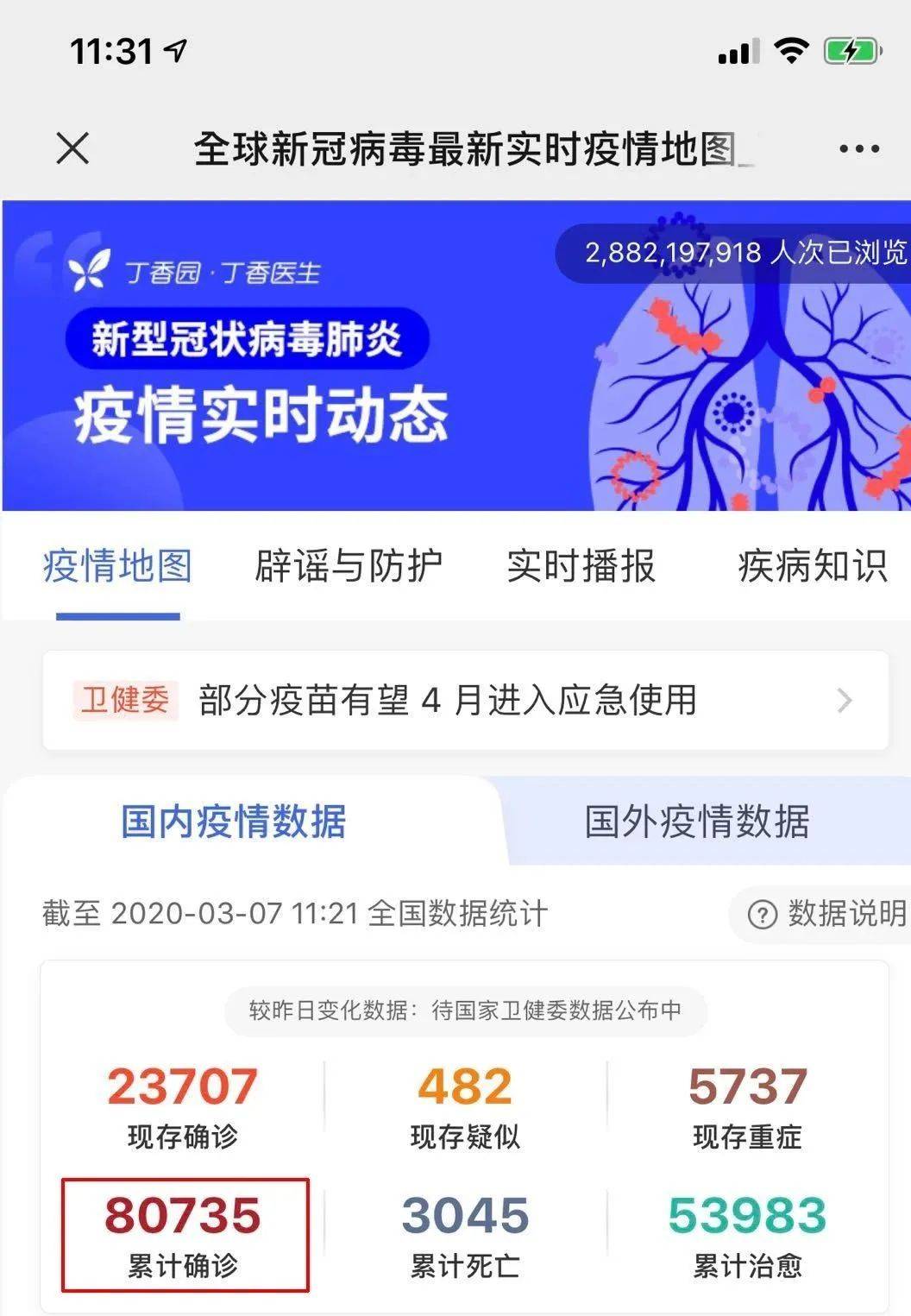Open the 实时播报 tab
The height and width of the screenshot is (1316, 911).
[581, 567]
